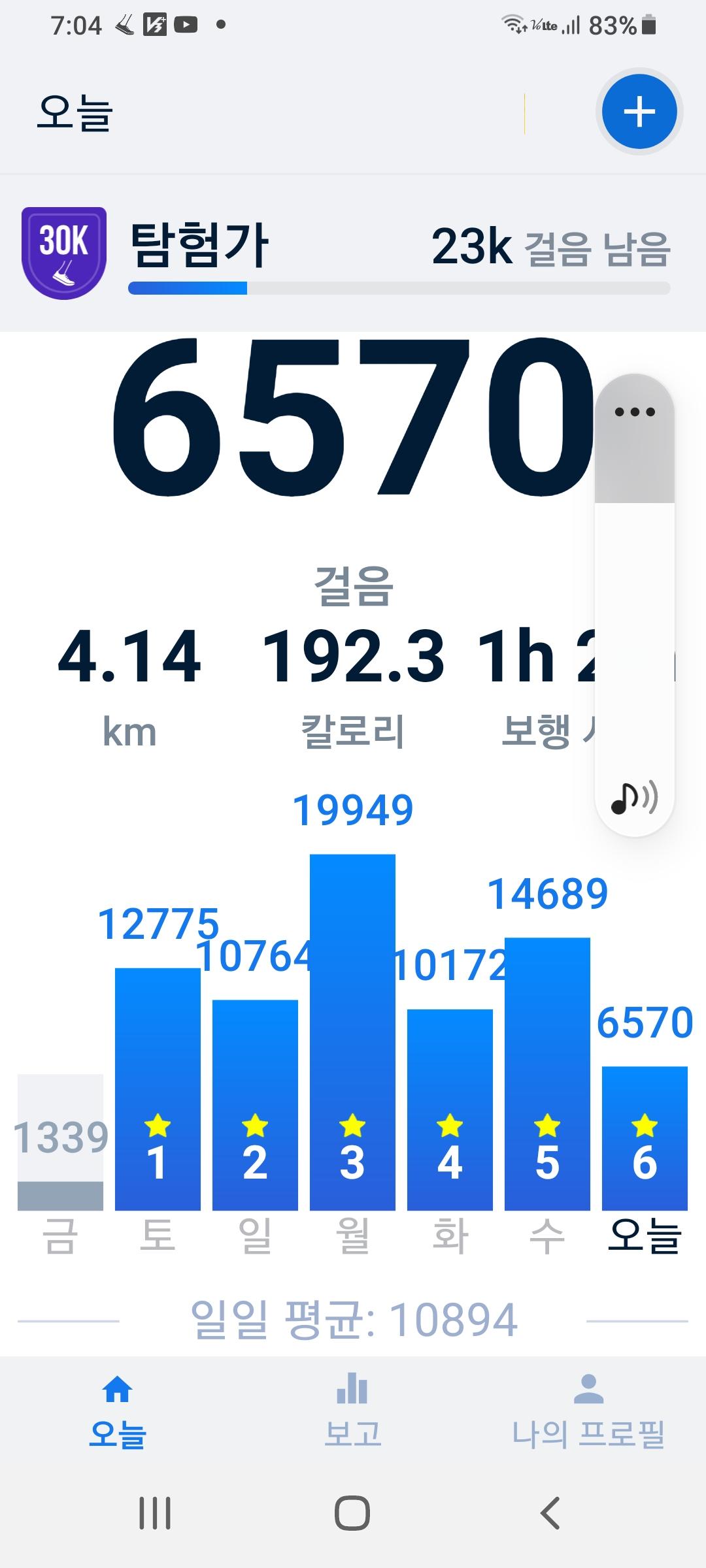Go back using the system back button

(x=550, y=1512)
